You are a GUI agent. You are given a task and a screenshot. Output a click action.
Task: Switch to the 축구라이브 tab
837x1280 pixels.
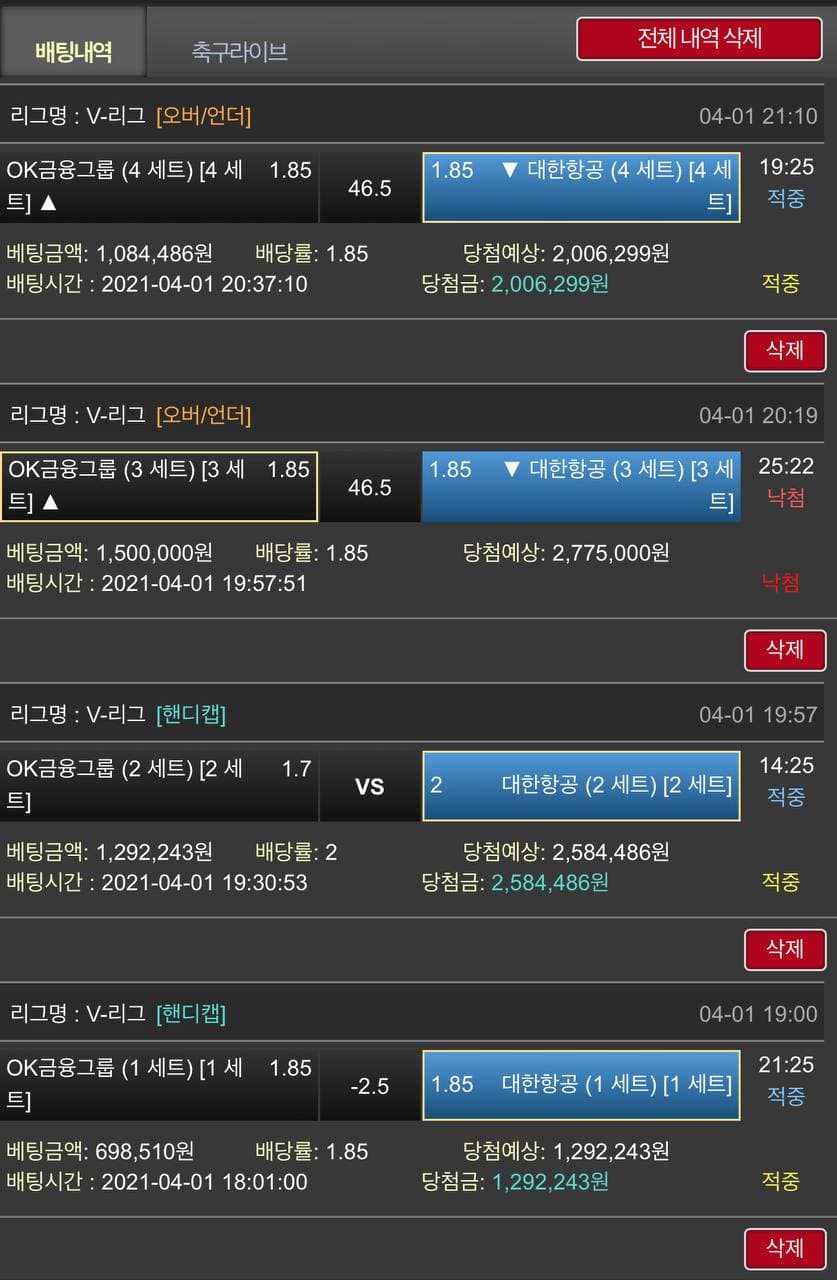[x=240, y=51]
